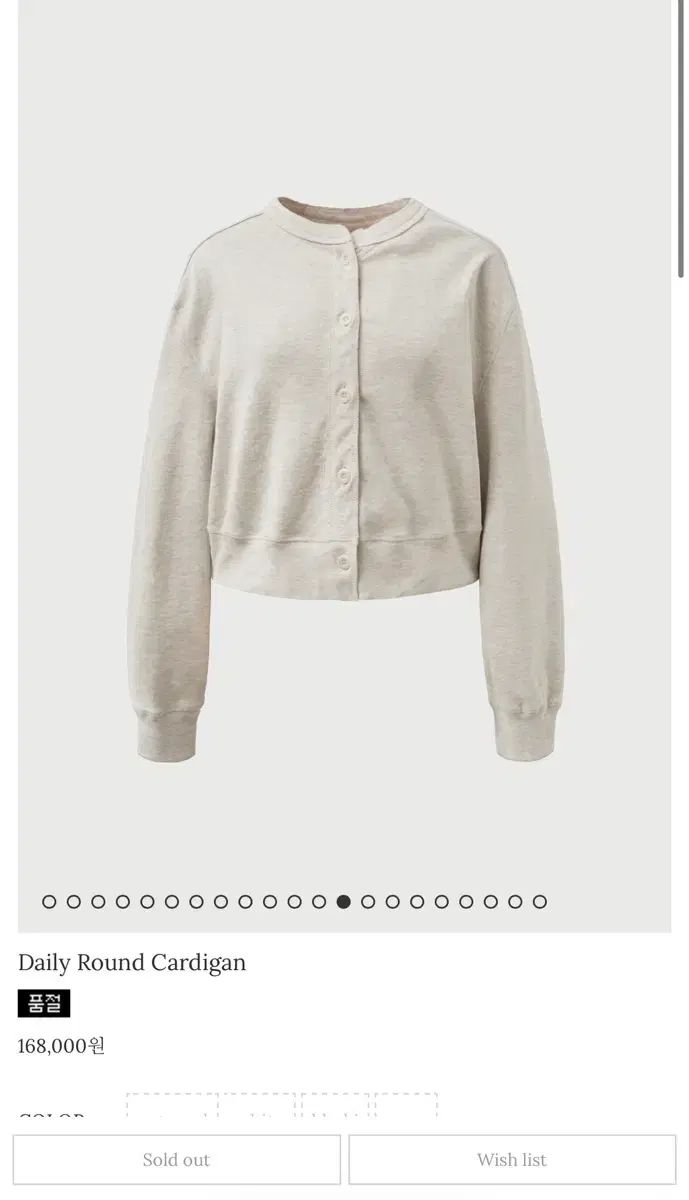Jump to the last image indicator dot

click(540, 902)
